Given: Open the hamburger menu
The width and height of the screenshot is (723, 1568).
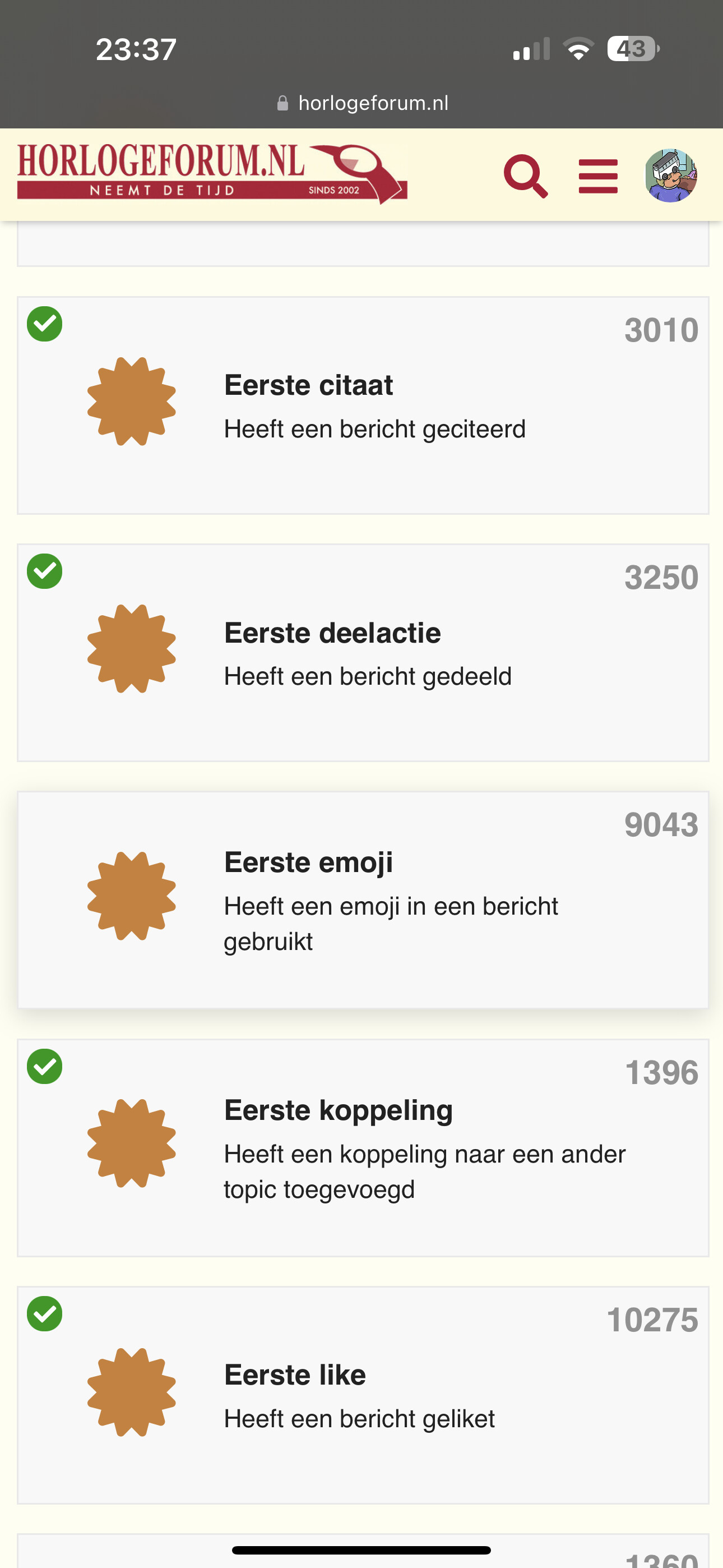Looking at the screenshot, I should 597,176.
